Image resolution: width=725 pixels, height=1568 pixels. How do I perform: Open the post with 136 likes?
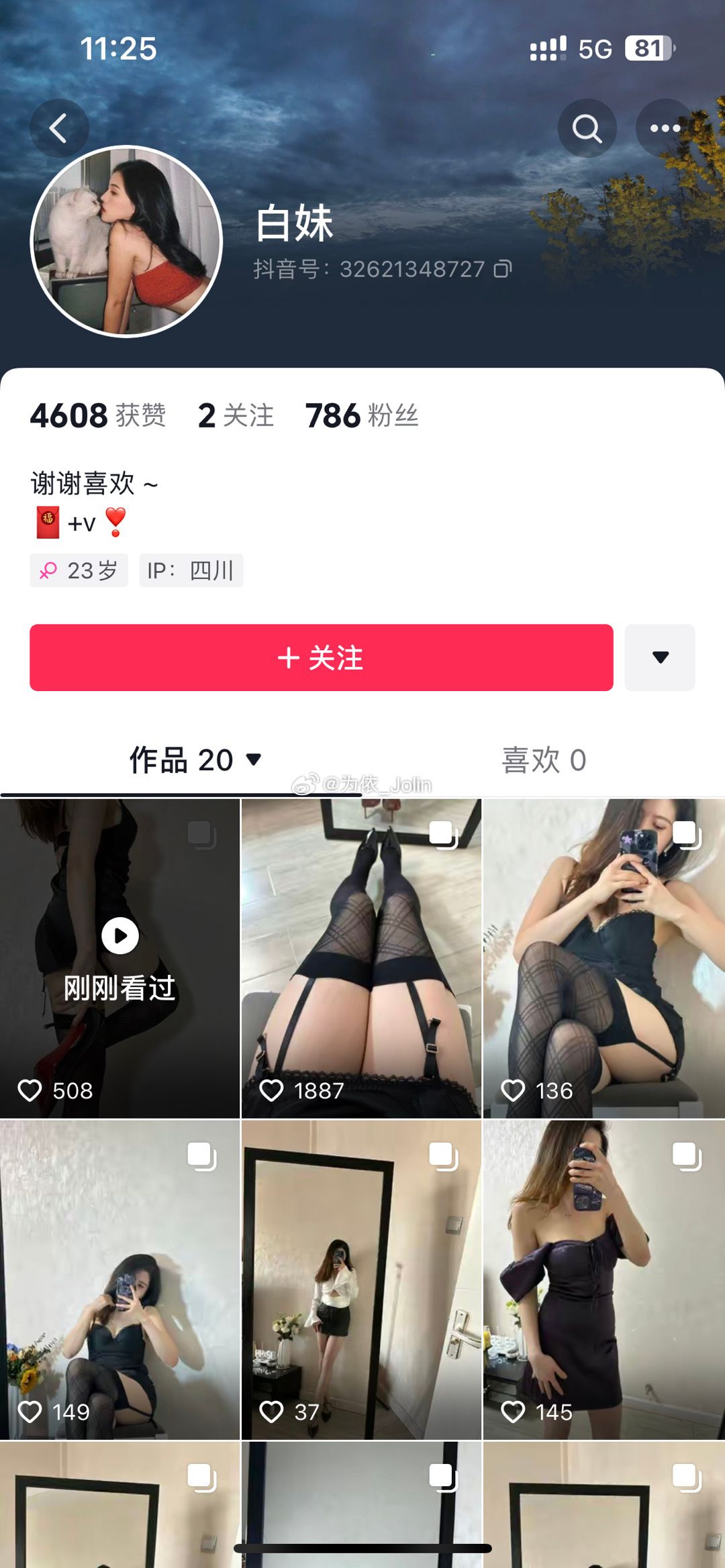pyautogui.click(x=603, y=958)
